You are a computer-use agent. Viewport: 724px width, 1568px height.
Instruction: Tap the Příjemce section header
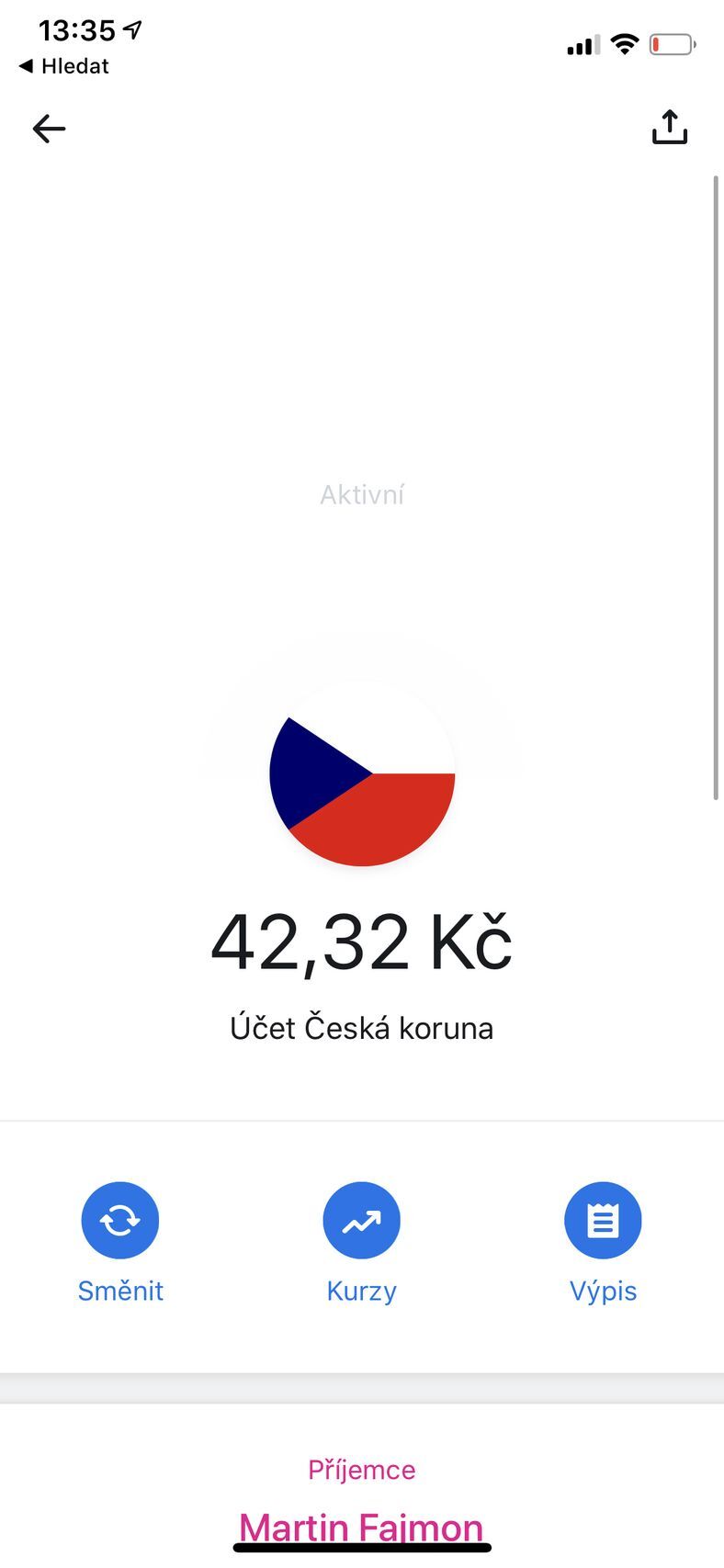[x=361, y=1469]
